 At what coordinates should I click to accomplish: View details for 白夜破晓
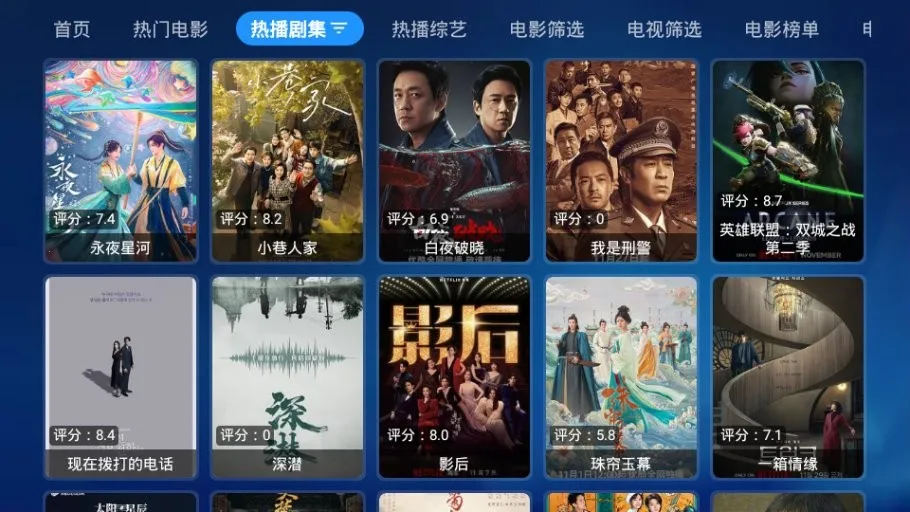coord(454,160)
